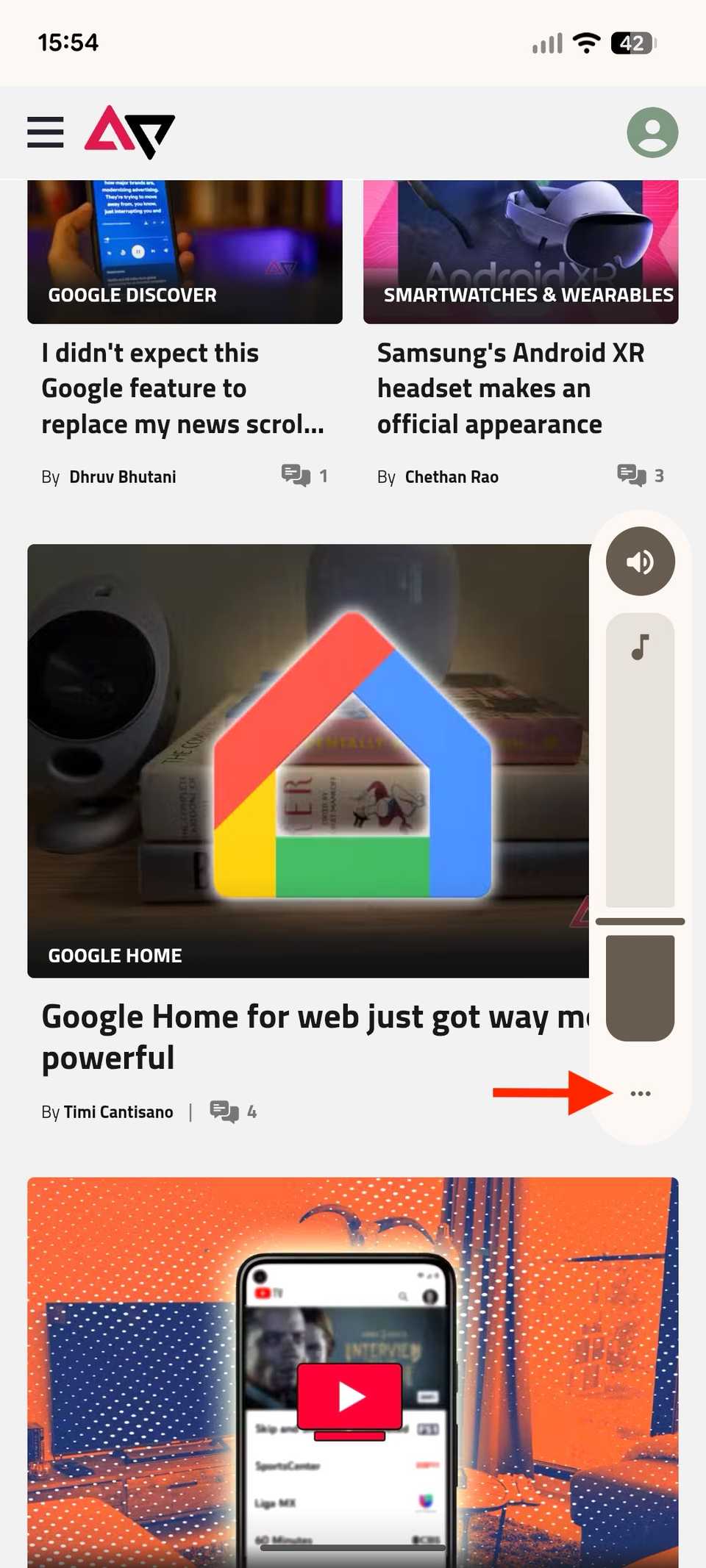Open the YouTube TV article image
This screenshot has width=706, height=1568.
pyautogui.click(x=352, y=1367)
